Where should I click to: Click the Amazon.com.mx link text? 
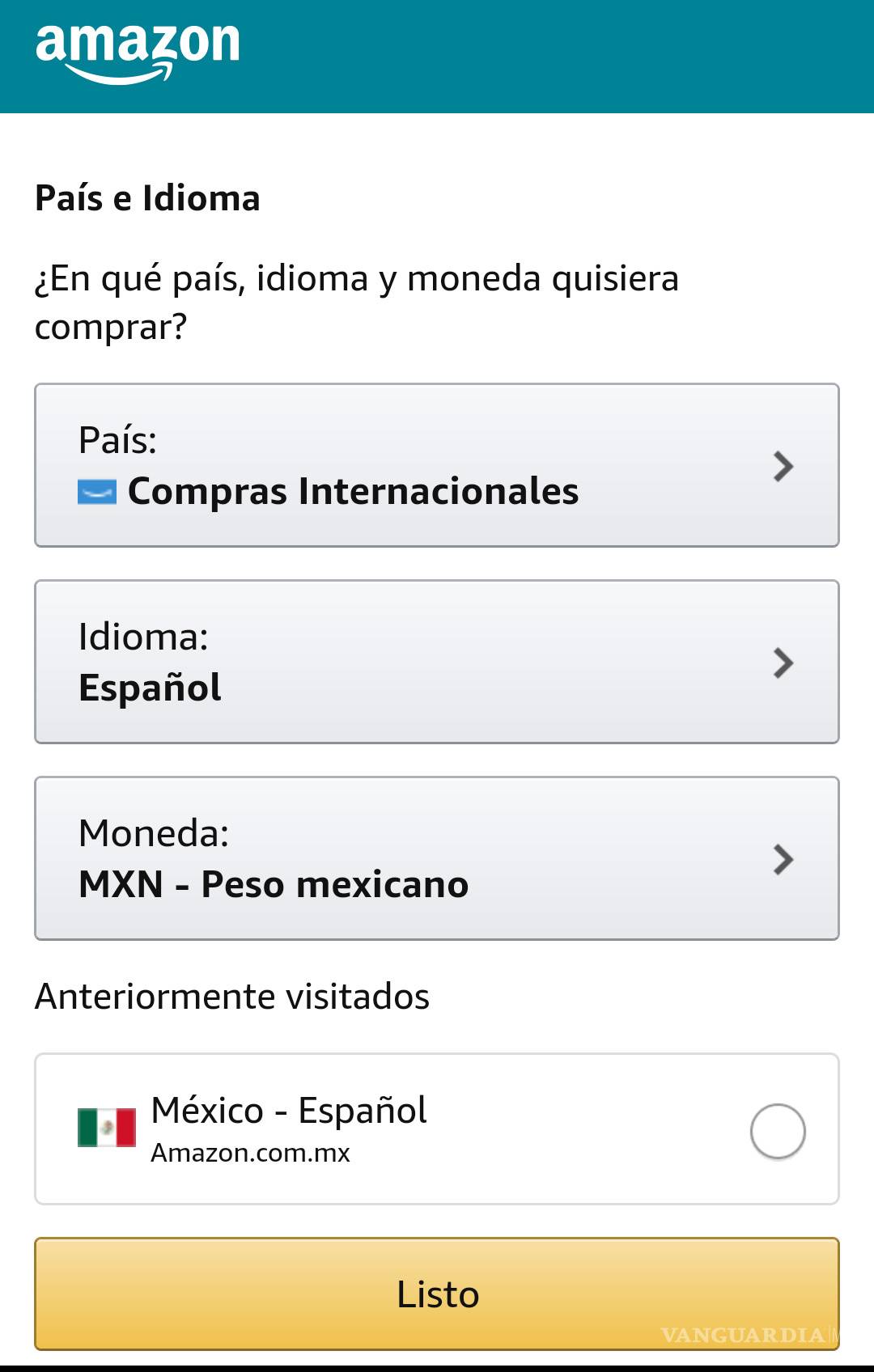[249, 1153]
